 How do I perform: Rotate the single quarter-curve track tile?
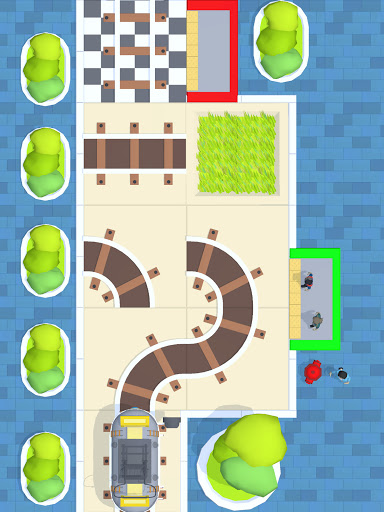coord(121,268)
